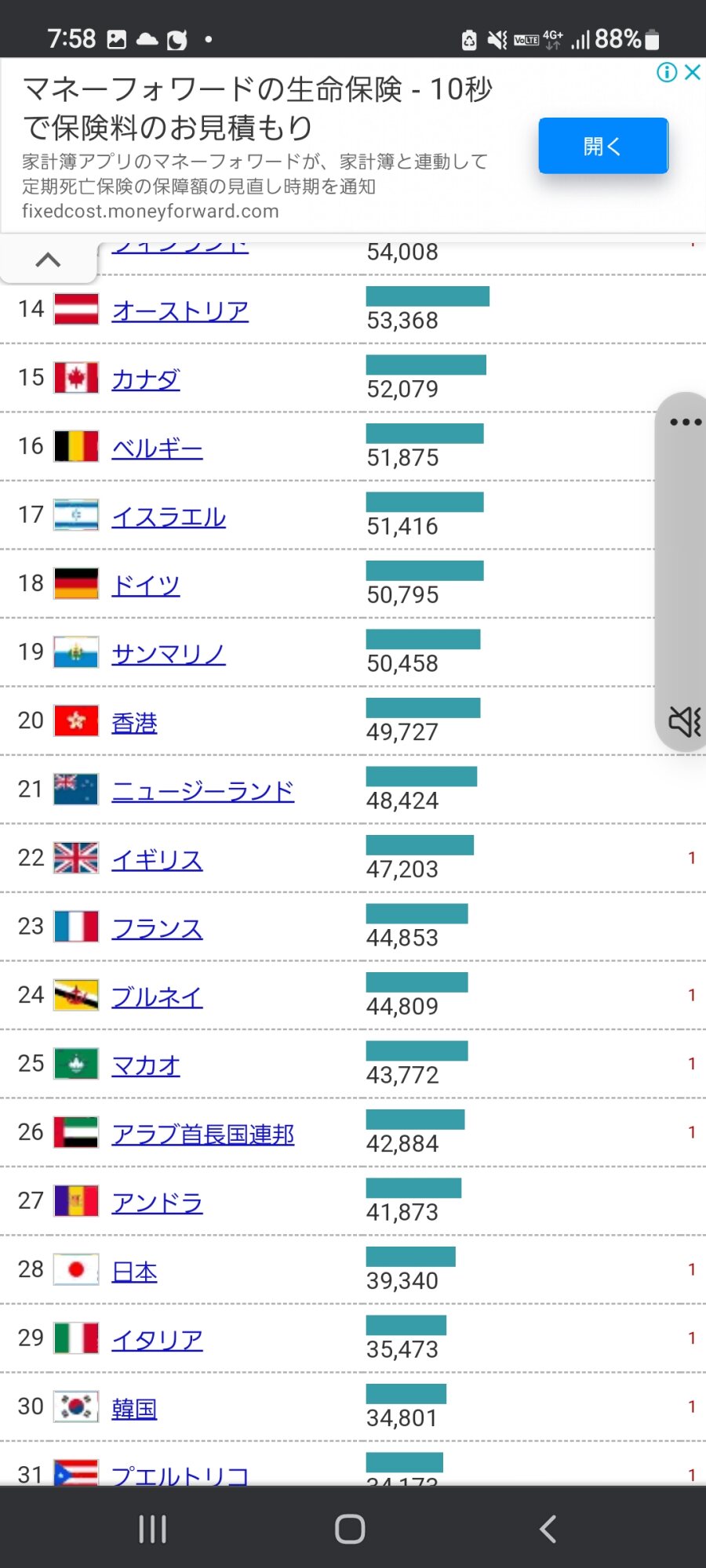Open the アラブ首長国連邦 link

click(x=202, y=1134)
